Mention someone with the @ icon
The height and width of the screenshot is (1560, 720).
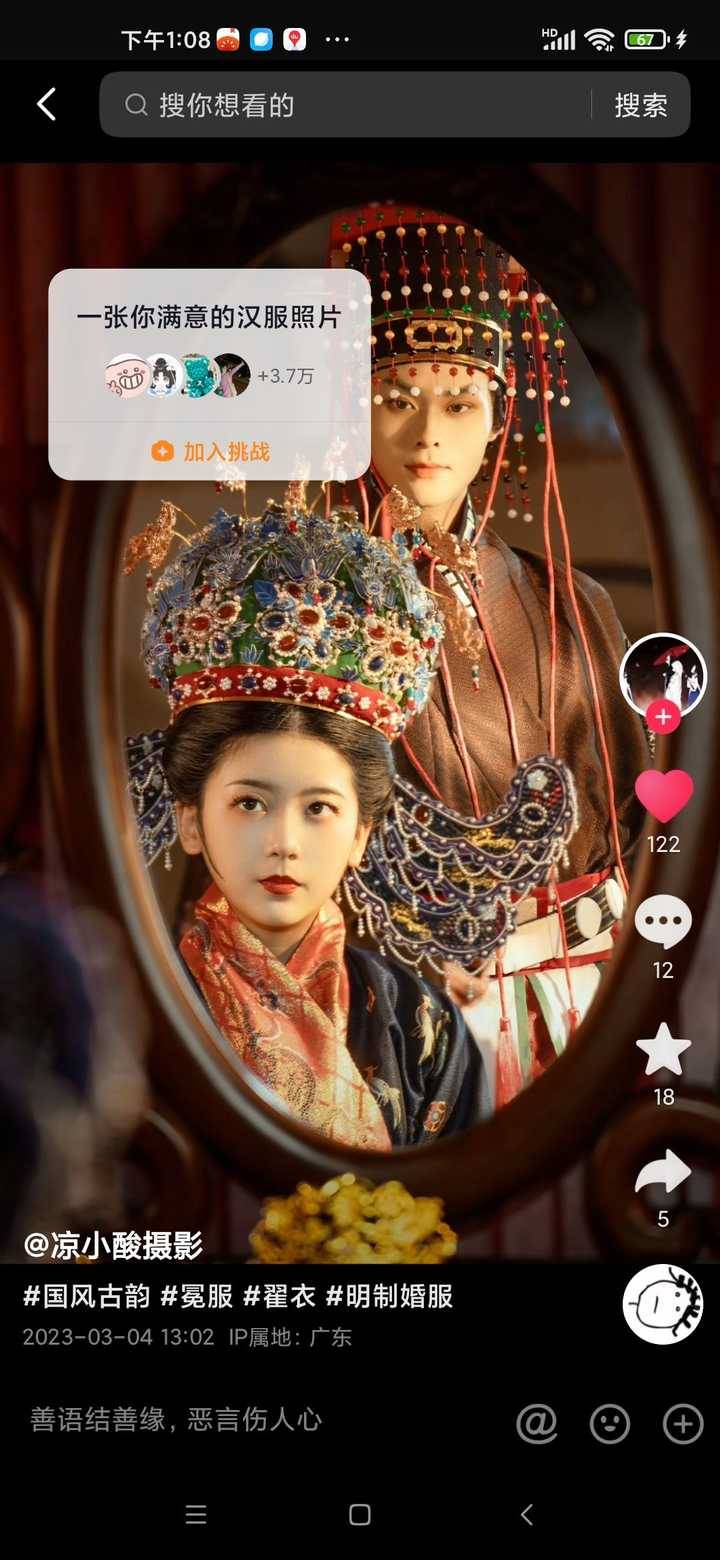pos(537,1422)
